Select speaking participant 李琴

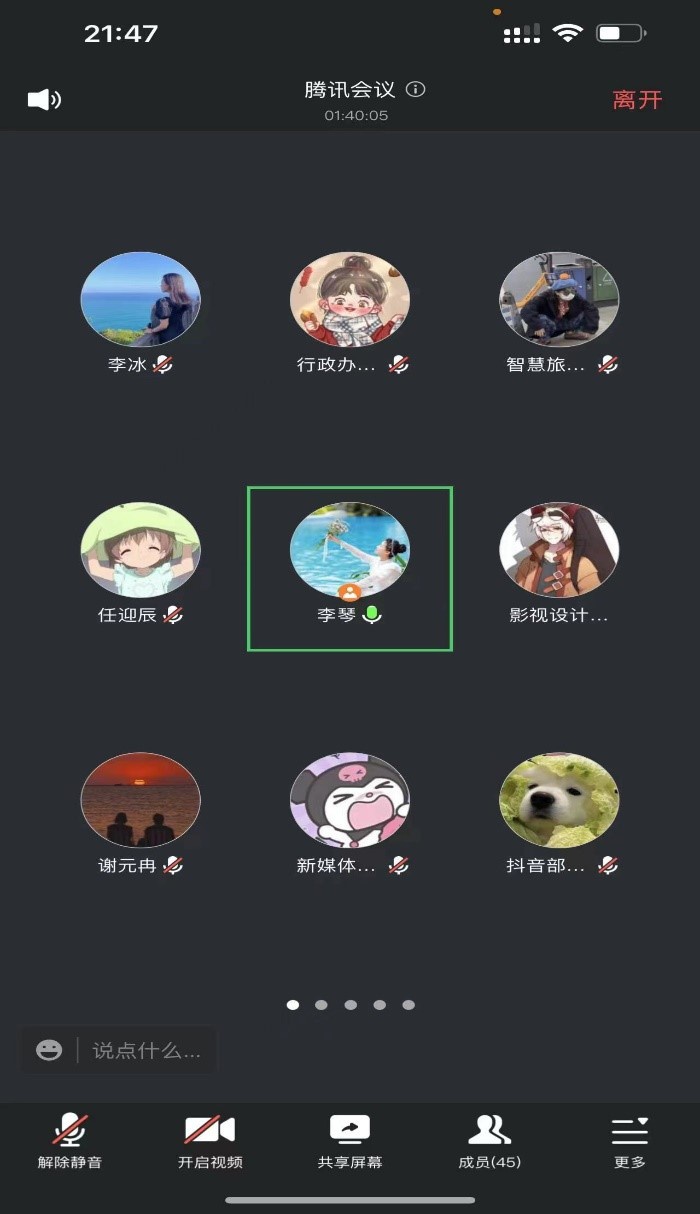click(x=350, y=552)
